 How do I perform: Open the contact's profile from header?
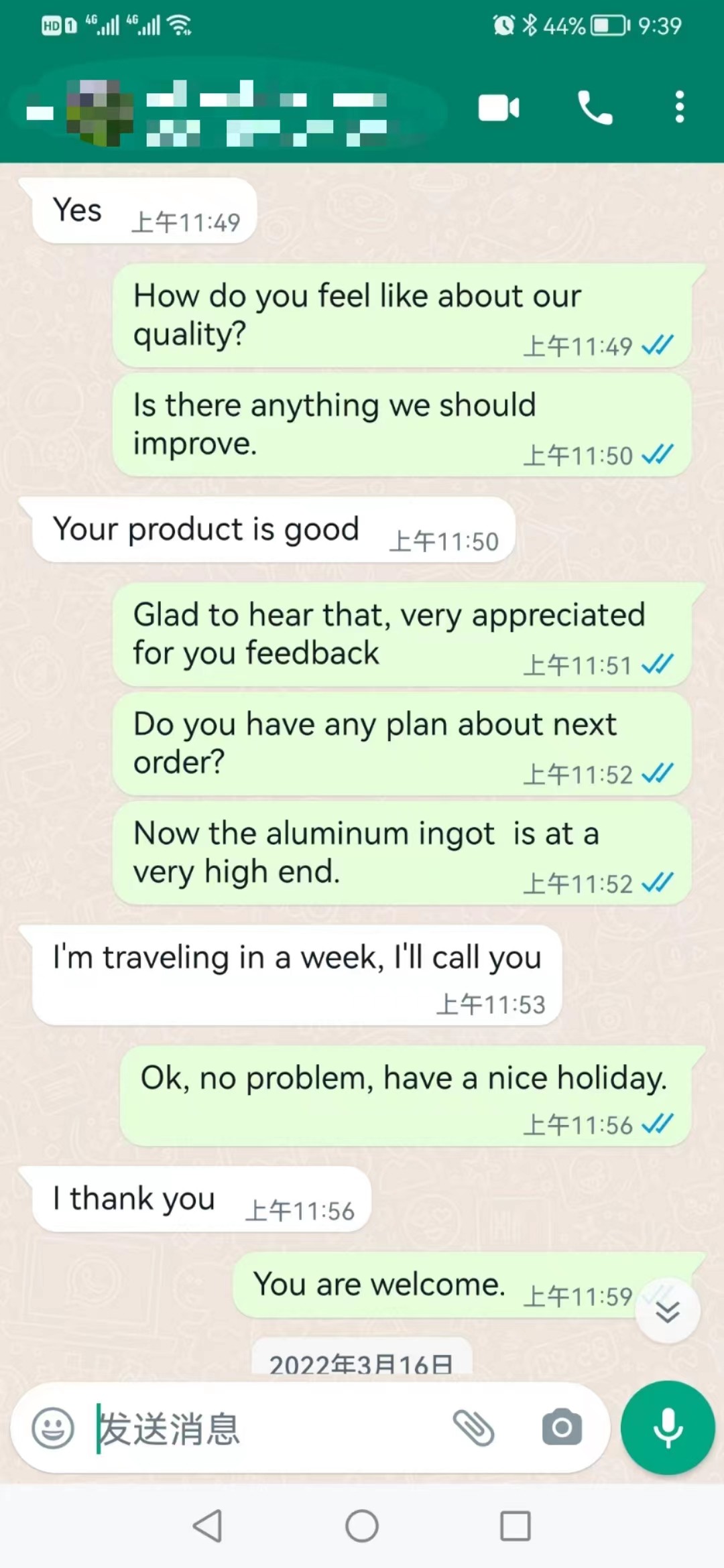pyautogui.click(x=268, y=113)
